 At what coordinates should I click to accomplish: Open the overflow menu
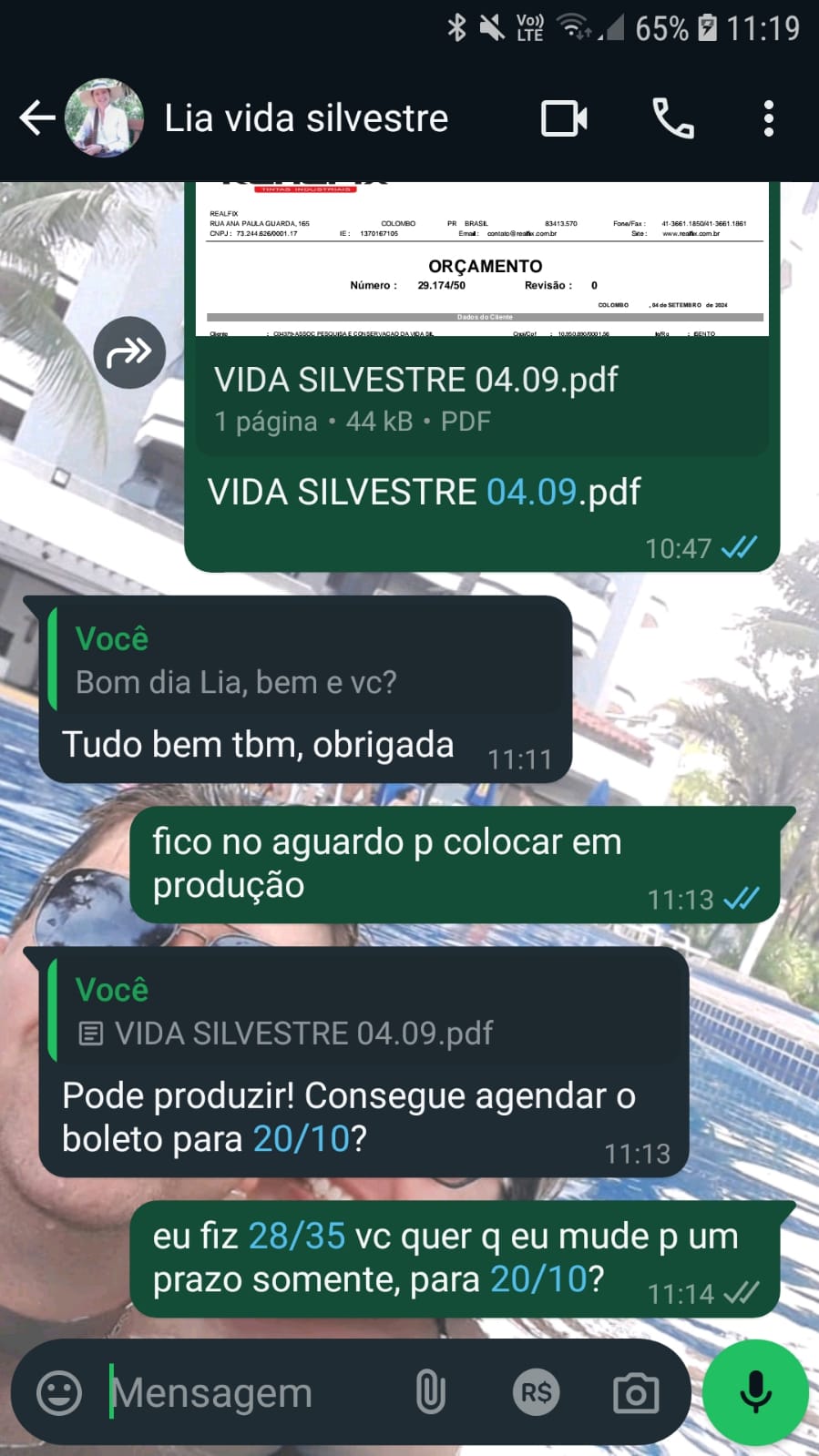pyautogui.click(x=768, y=118)
